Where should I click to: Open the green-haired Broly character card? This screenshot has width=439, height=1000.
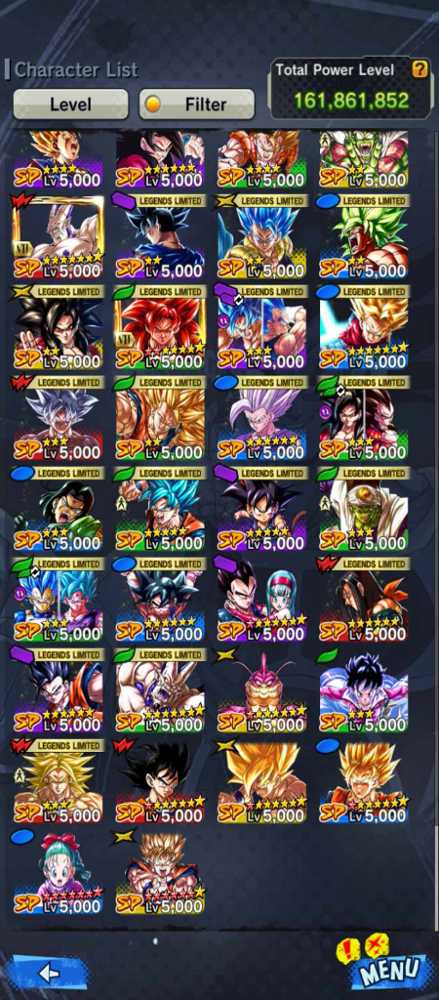coord(364,237)
